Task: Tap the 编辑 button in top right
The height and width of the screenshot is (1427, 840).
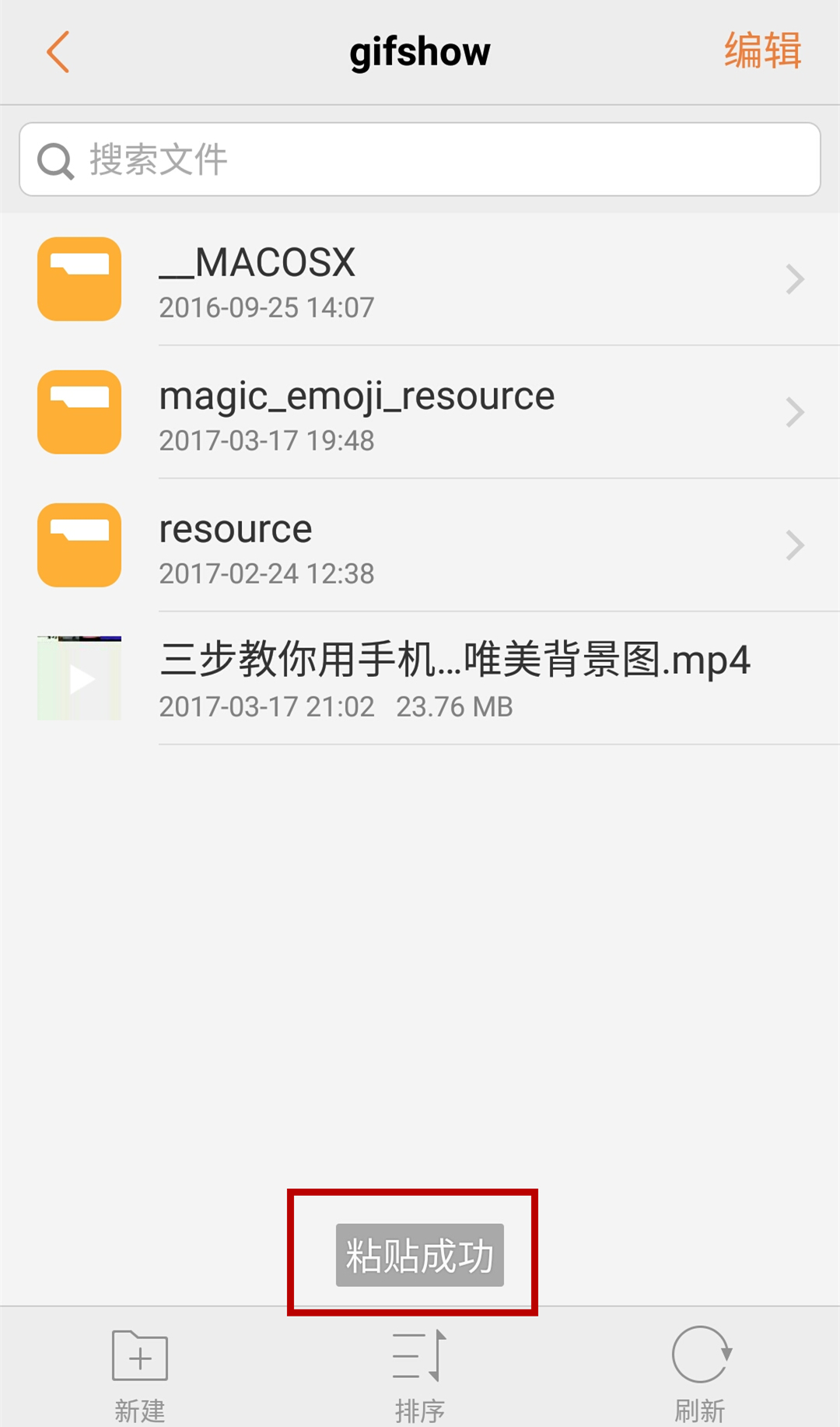Action: point(761,51)
